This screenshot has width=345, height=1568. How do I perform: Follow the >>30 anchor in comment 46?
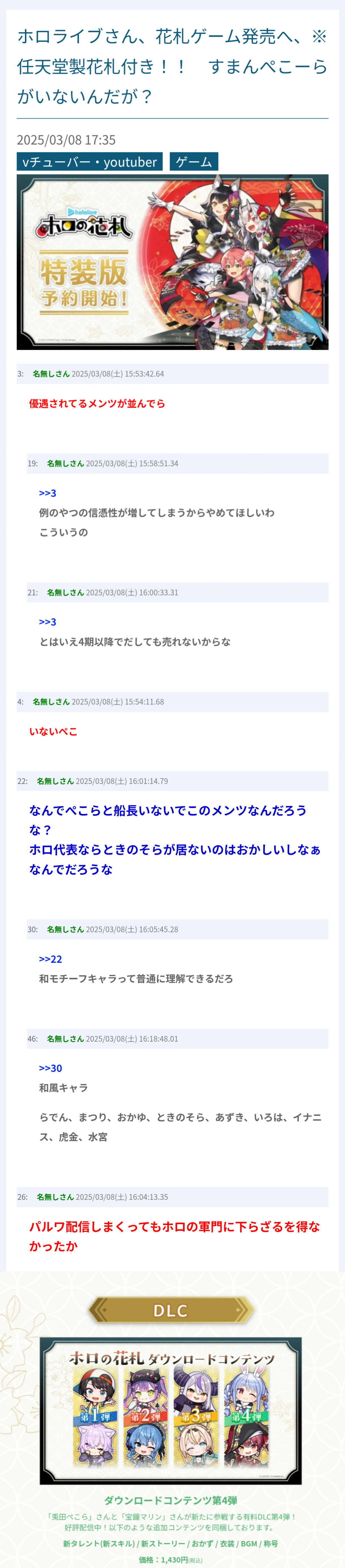pos(51,1068)
